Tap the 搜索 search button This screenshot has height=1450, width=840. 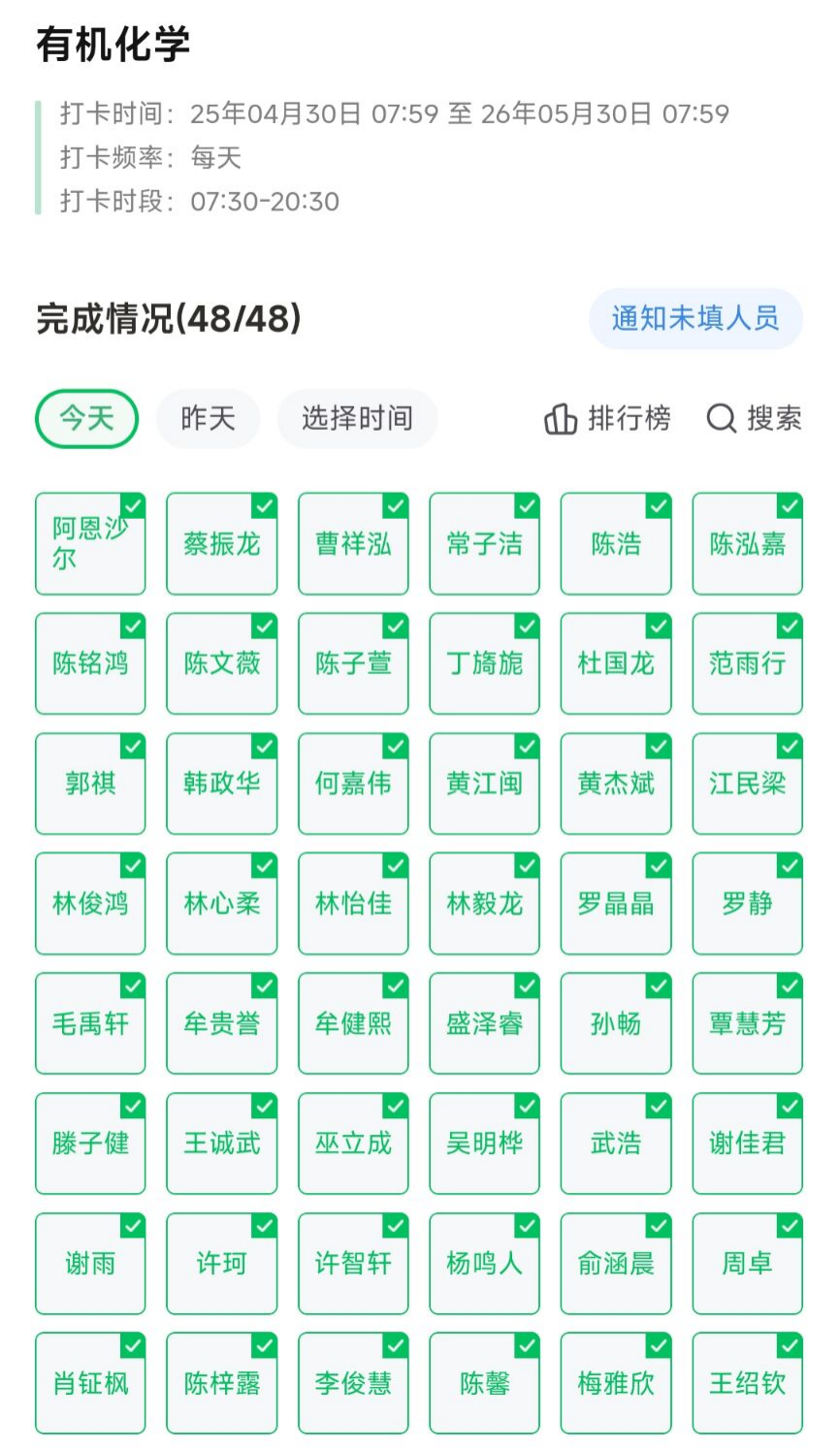pyautogui.click(x=755, y=419)
